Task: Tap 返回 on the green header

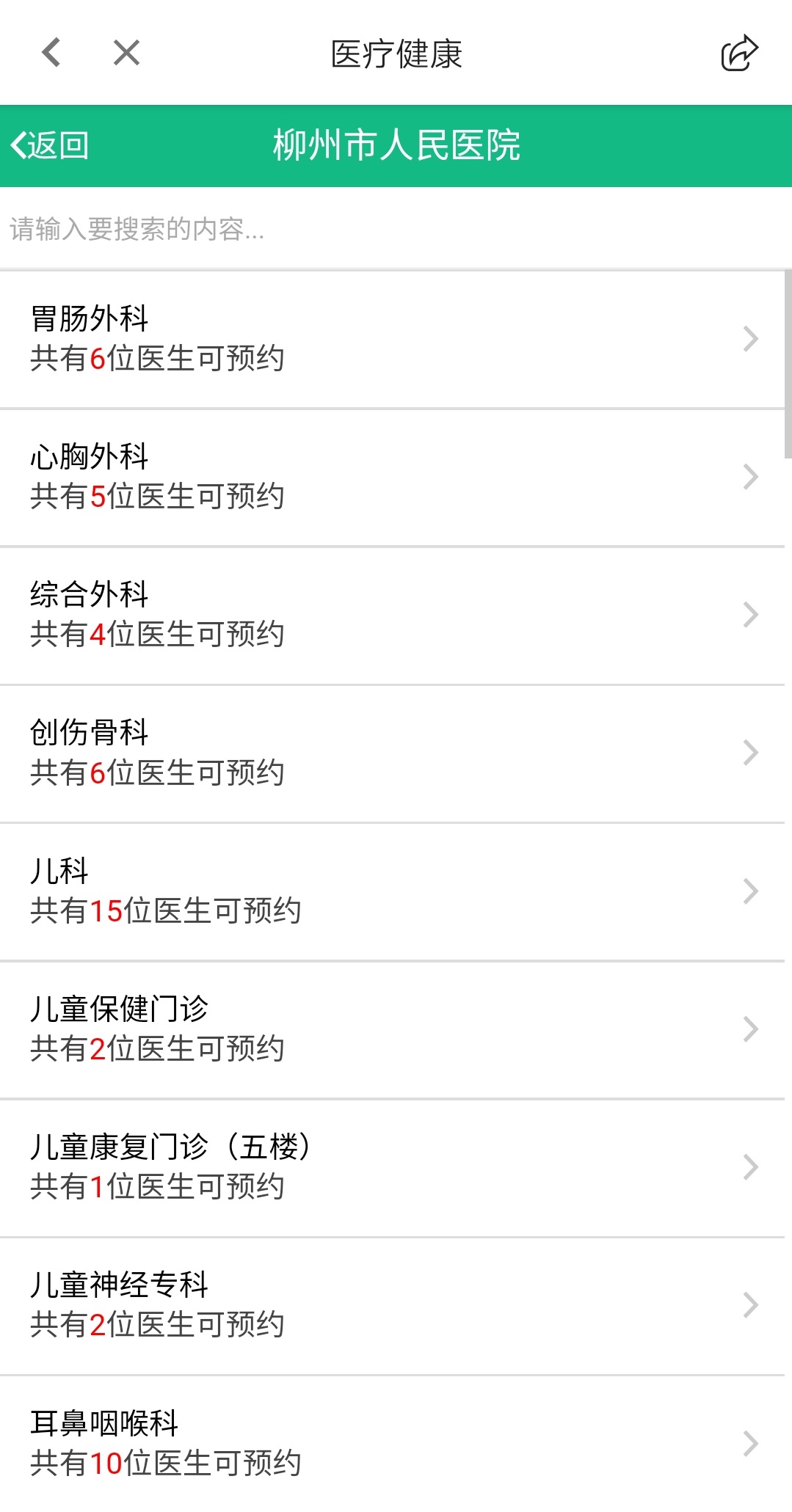Action: (50, 145)
